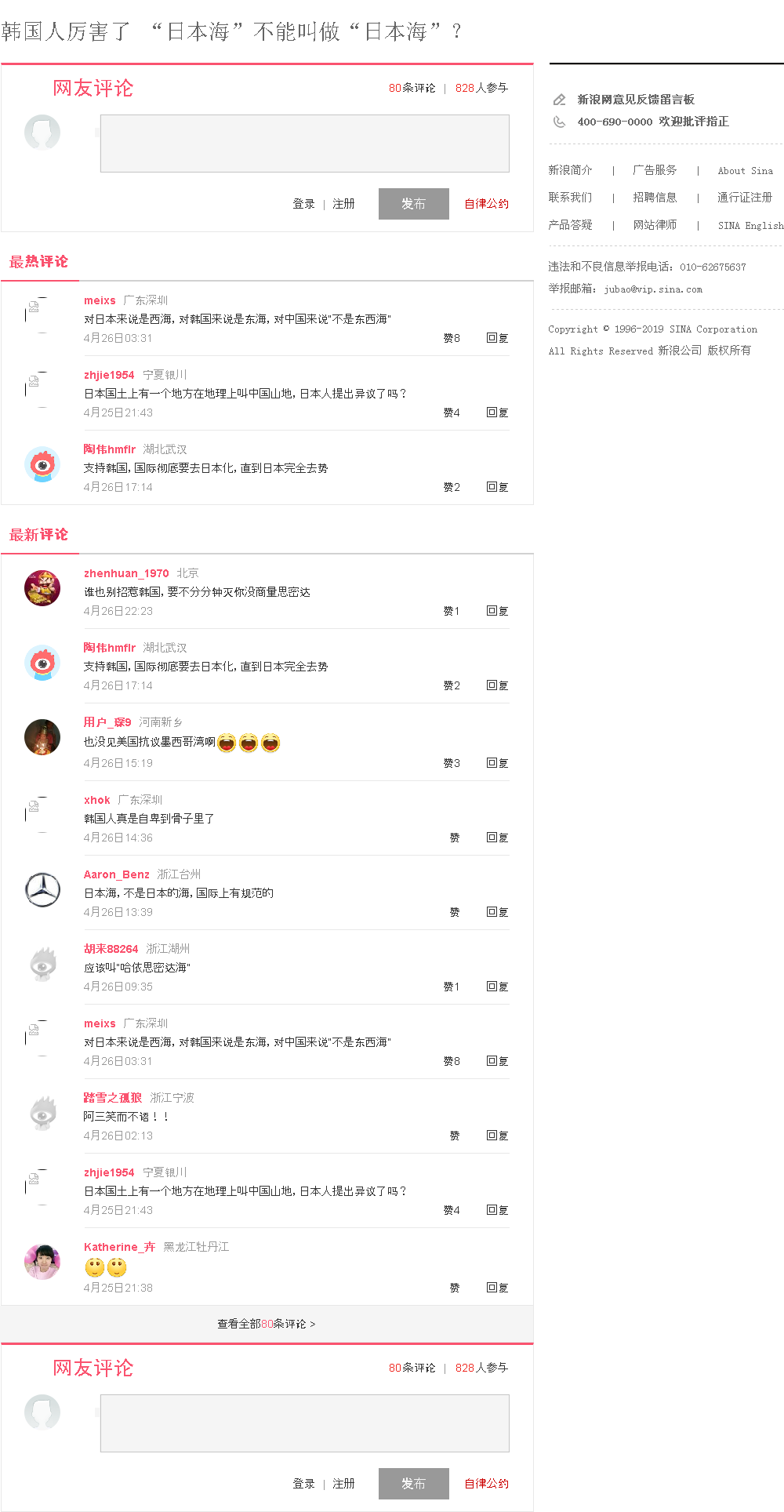Like 用户_琛9's comment
The width and height of the screenshot is (784, 1512).
click(x=452, y=763)
